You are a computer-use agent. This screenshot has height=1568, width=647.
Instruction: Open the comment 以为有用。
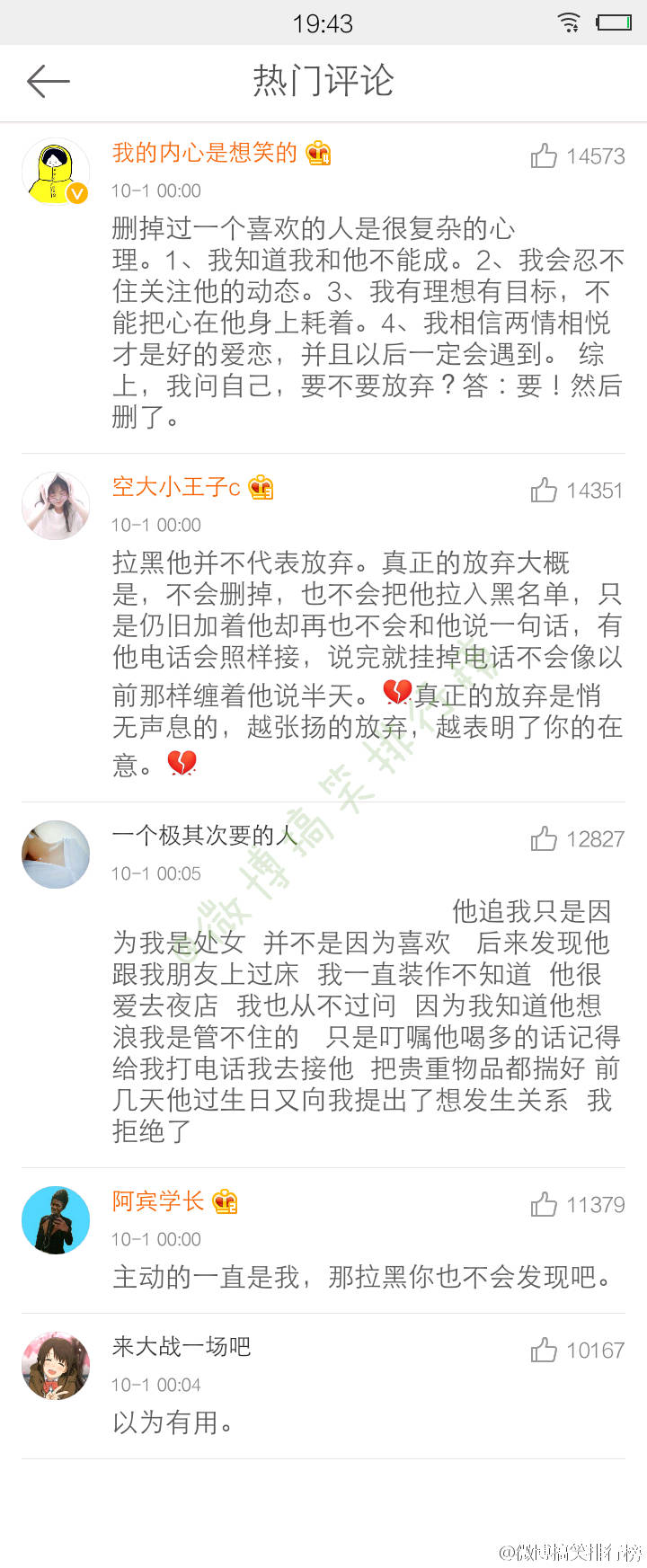tap(173, 1422)
